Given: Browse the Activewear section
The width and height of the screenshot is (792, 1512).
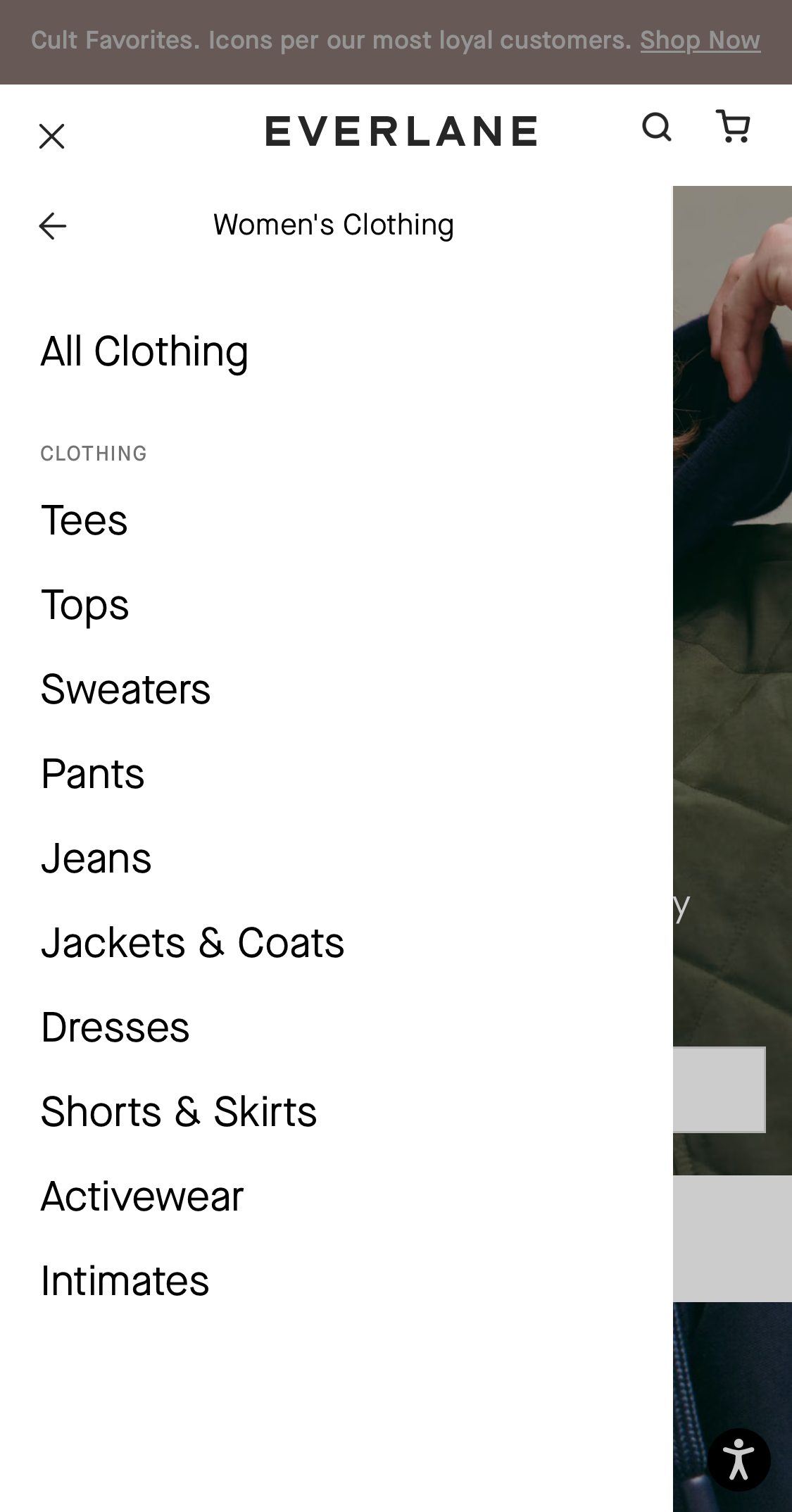Looking at the screenshot, I should coord(142,1196).
